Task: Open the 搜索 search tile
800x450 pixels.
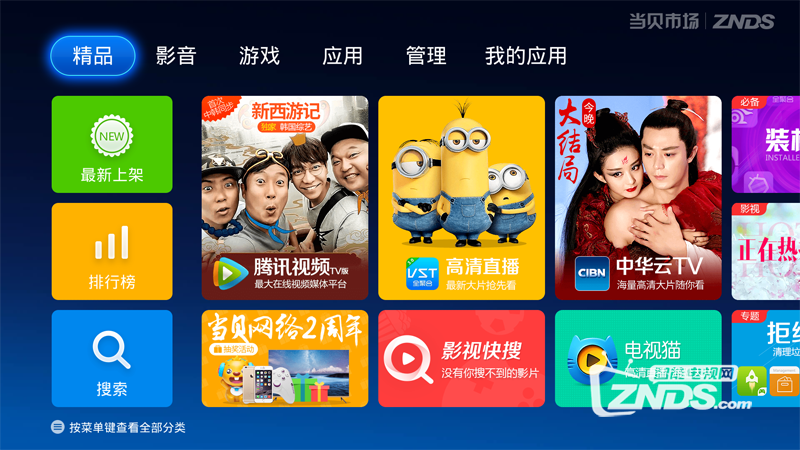Action: point(112,358)
